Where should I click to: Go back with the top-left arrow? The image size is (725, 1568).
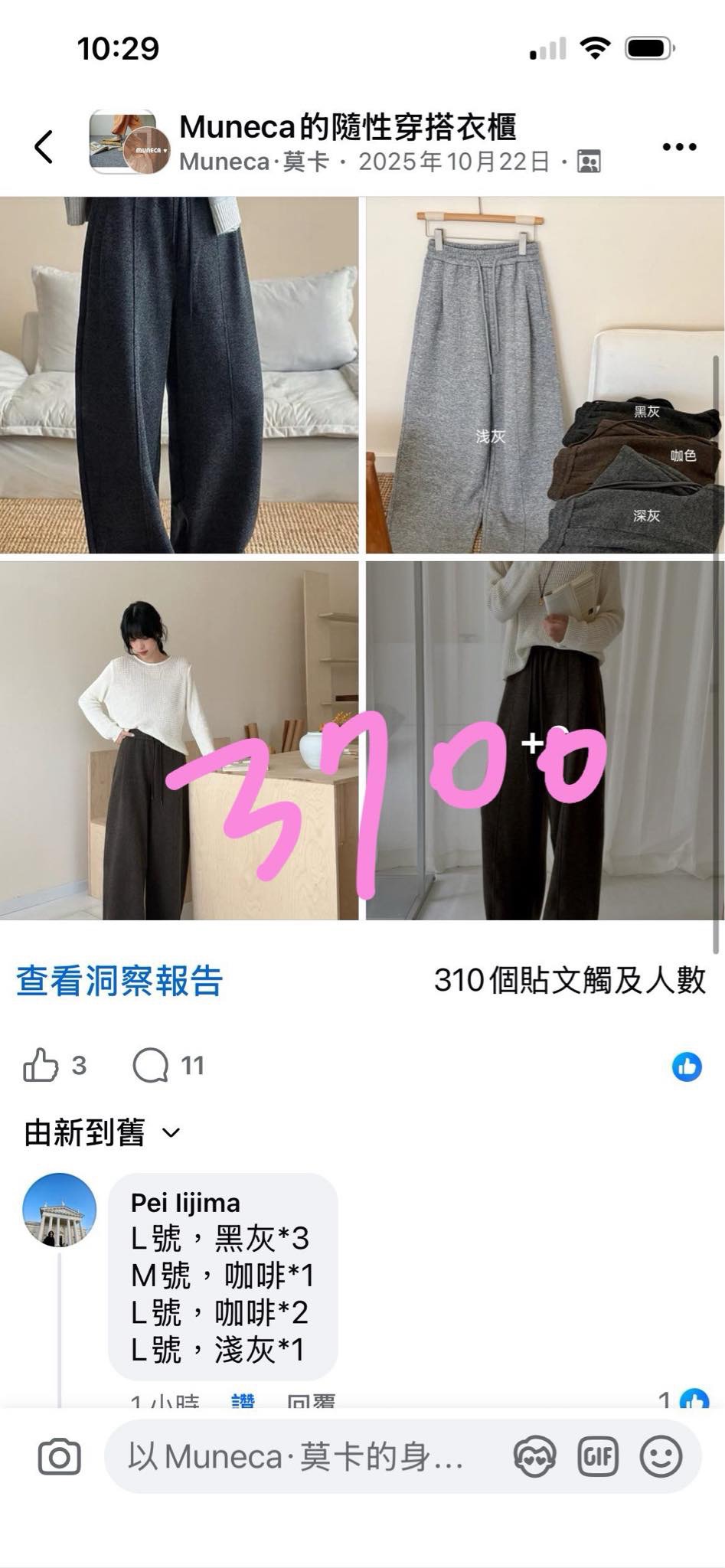[44, 146]
